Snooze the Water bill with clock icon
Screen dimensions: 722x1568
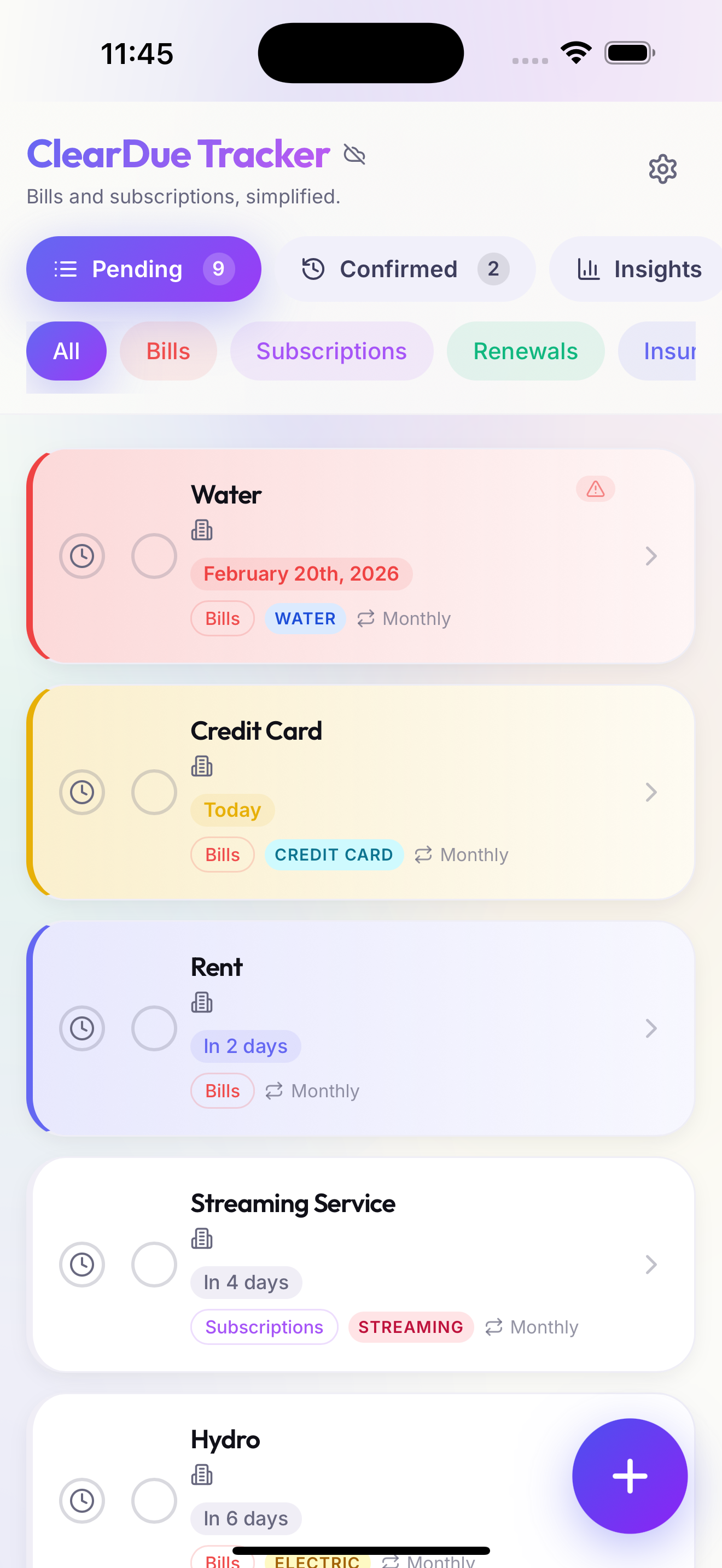[x=82, y=555]
